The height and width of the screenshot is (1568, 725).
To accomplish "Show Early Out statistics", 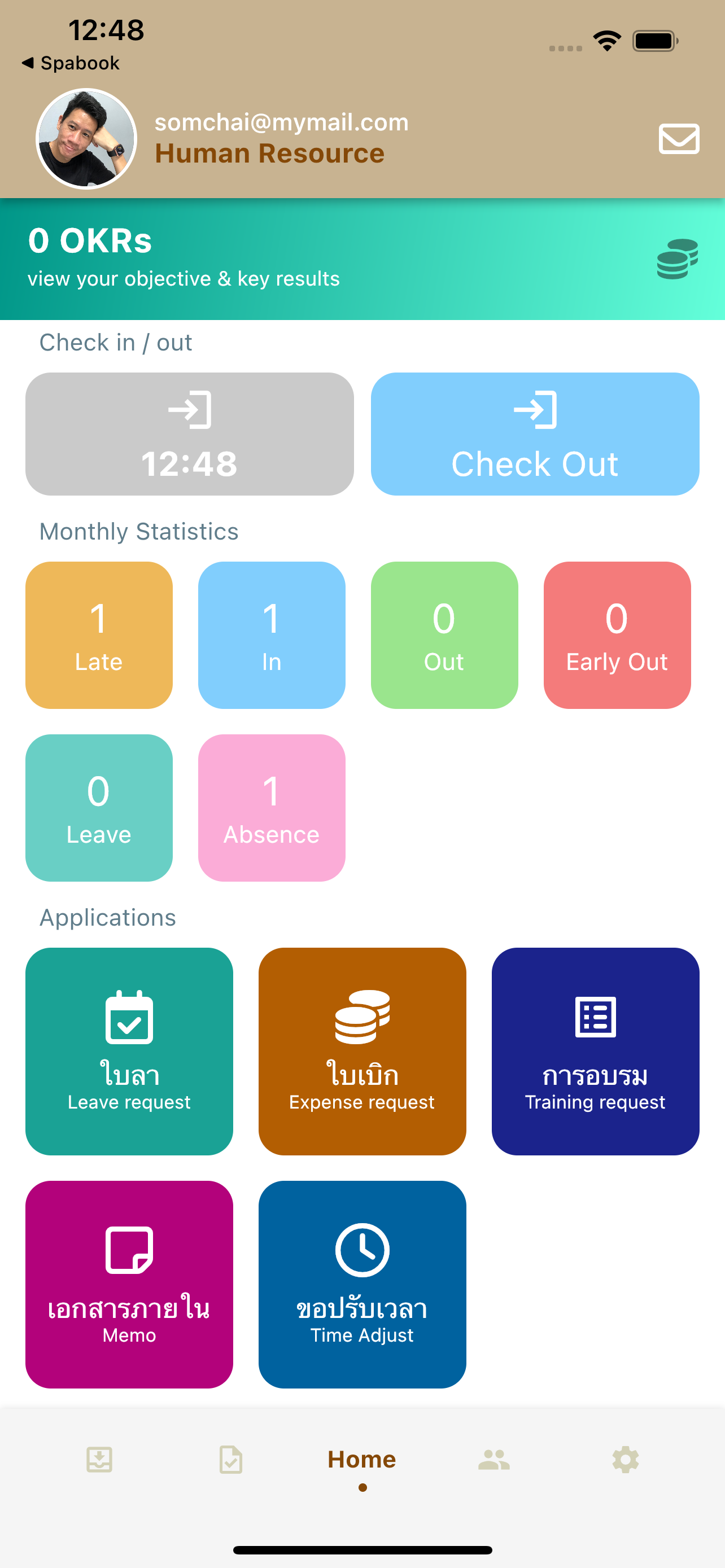I will point(617,635).
